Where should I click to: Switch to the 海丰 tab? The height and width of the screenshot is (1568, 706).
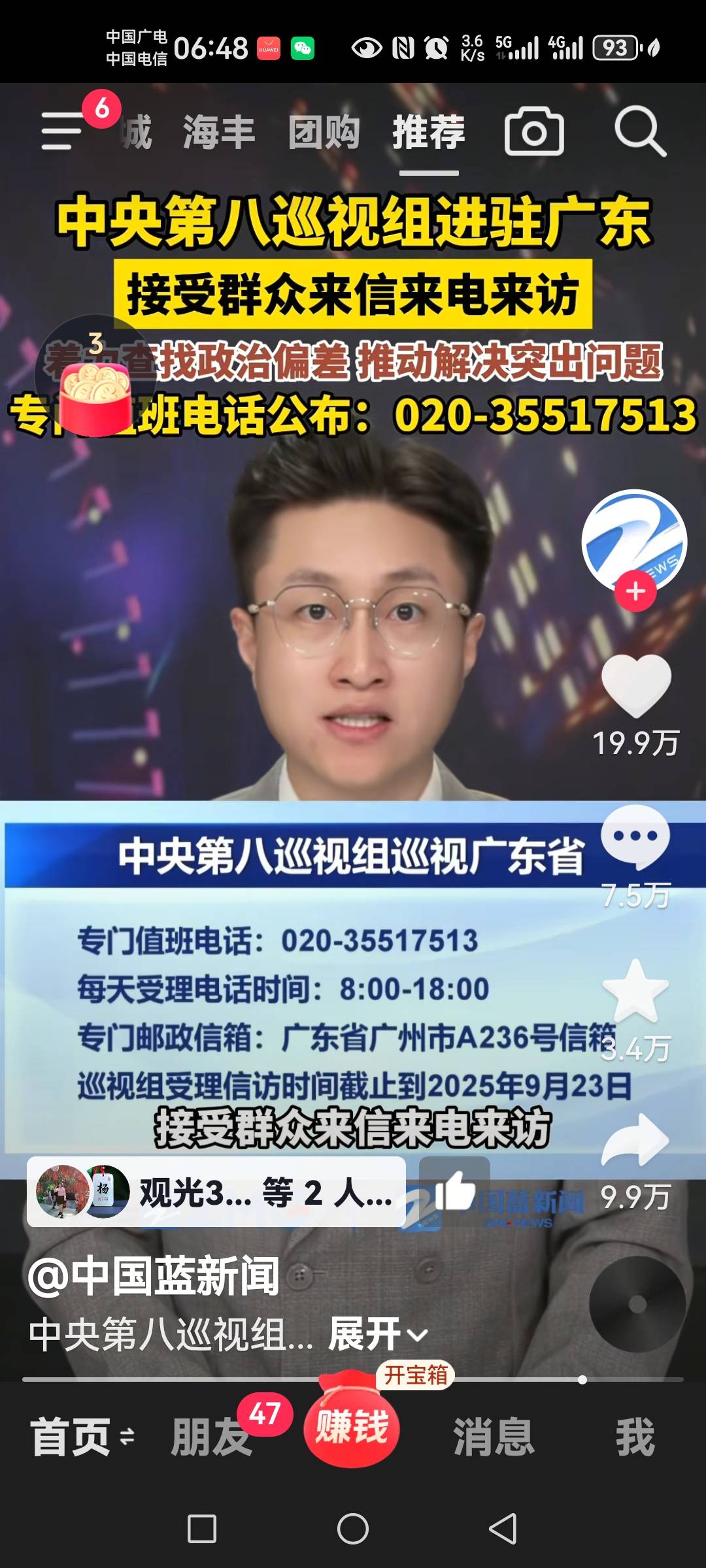[x=218, y=131]
